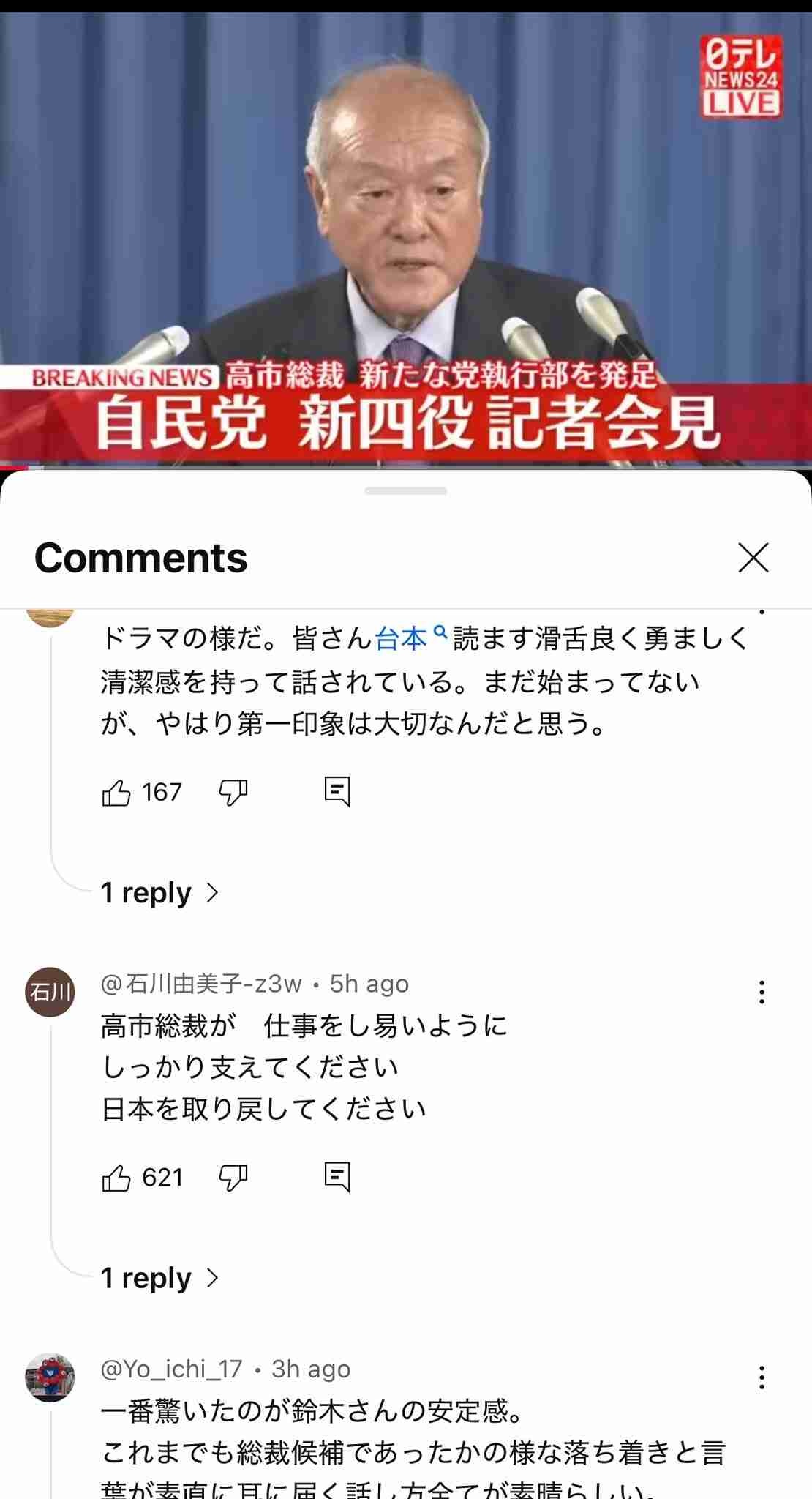Expand the 1 reply under 石川由美子-z3w's comment
812x1499 pixels.
click(x=159, y=1278)
